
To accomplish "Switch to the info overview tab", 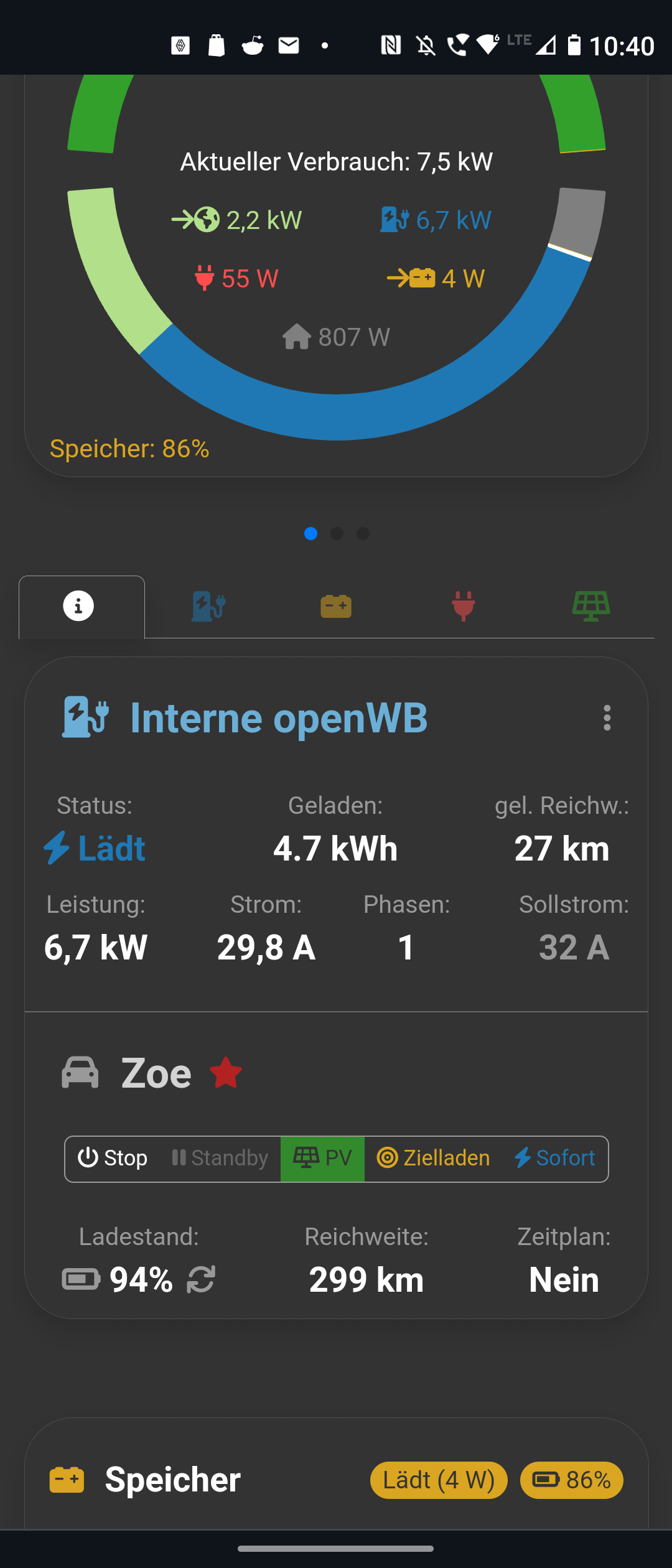I will coord(79,606).
